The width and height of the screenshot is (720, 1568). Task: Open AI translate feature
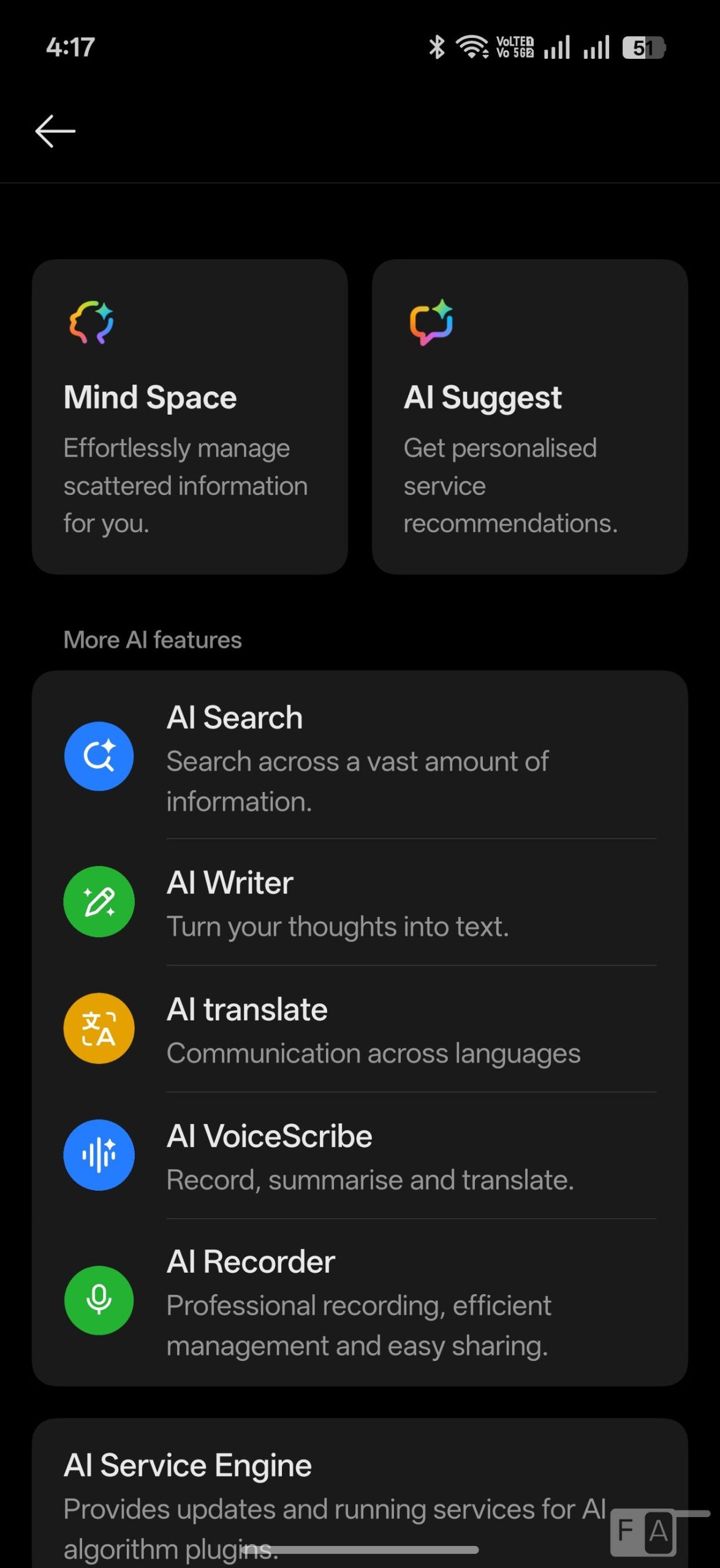(360, 1029)
